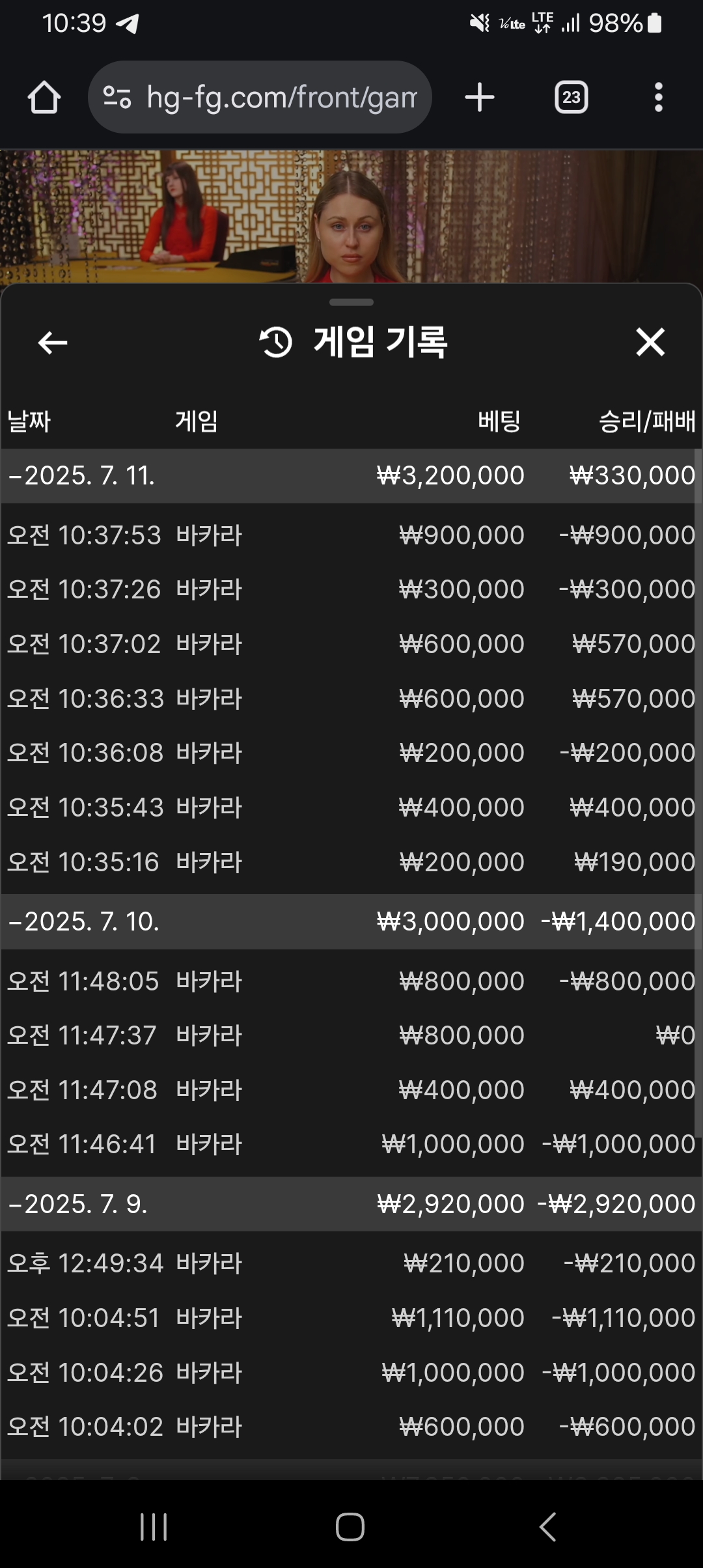Screen dimensions: 703x1568
Task: Collapse the 2025. 7. 10. date group
Action: 351,921
